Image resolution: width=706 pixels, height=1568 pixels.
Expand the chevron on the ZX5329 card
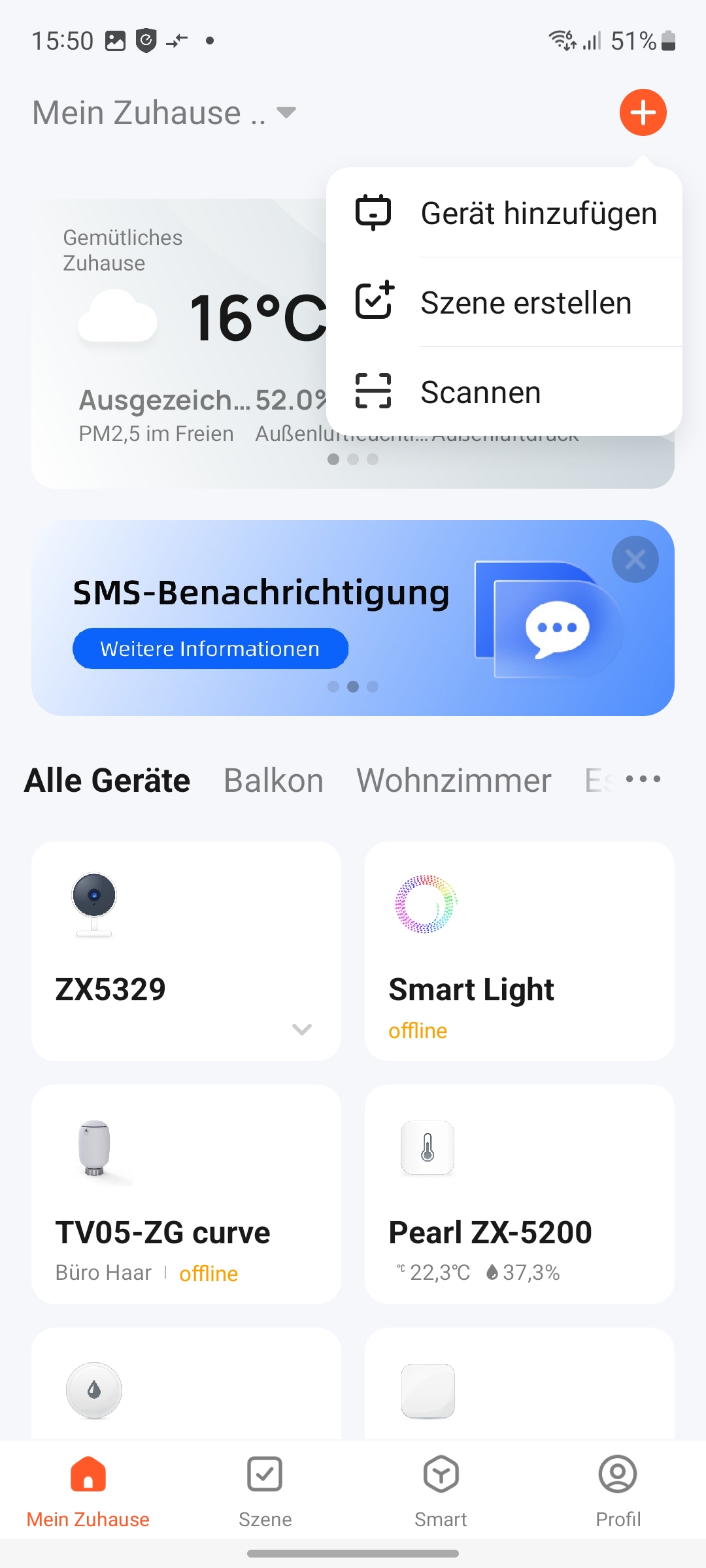(301, 1030)
